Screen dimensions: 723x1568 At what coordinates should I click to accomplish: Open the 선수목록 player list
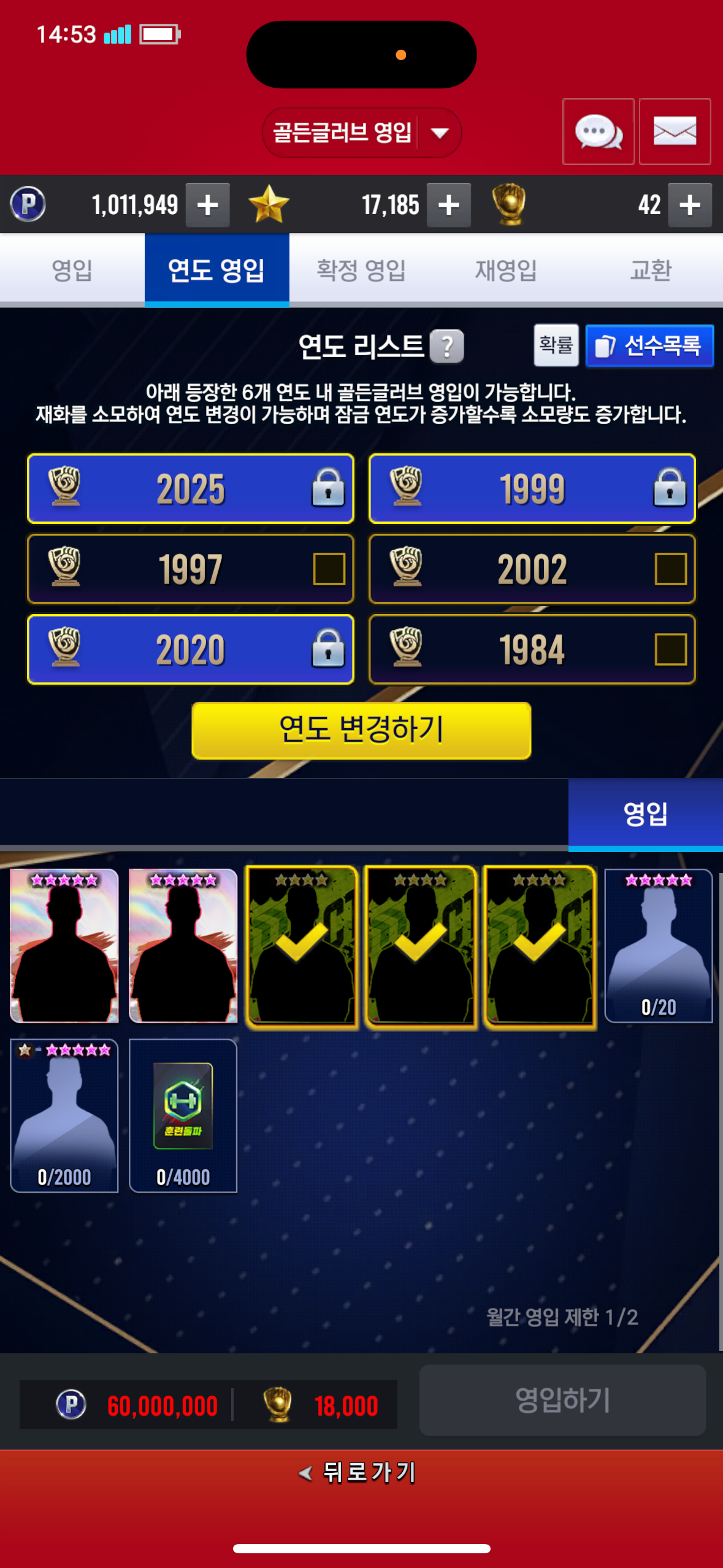coord(649,346)
